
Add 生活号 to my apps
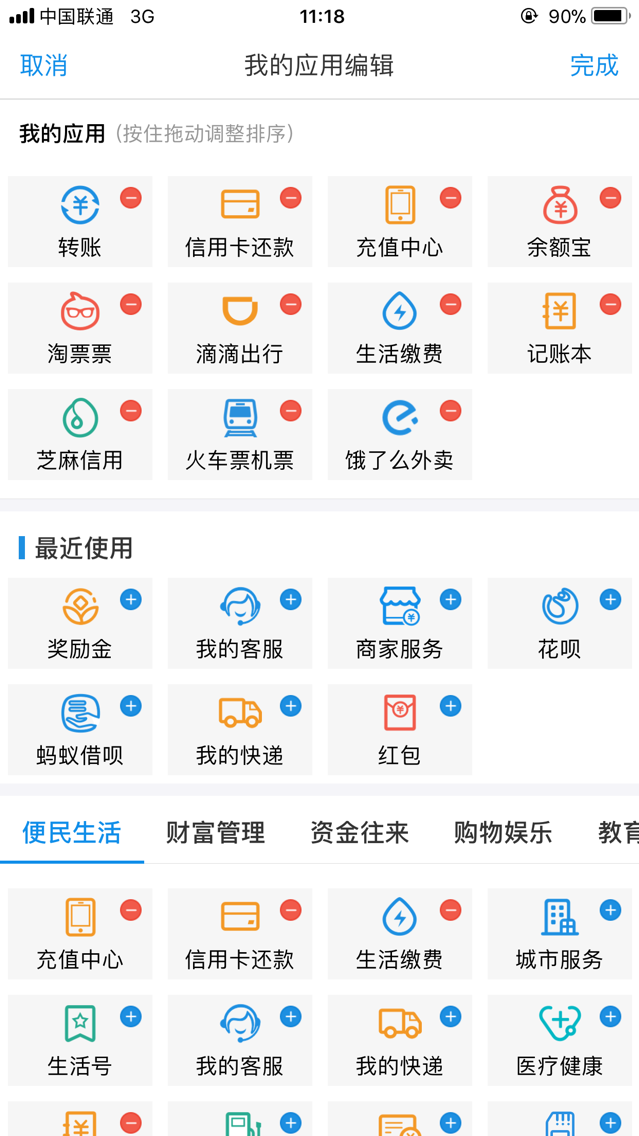tap(131, 1016)
